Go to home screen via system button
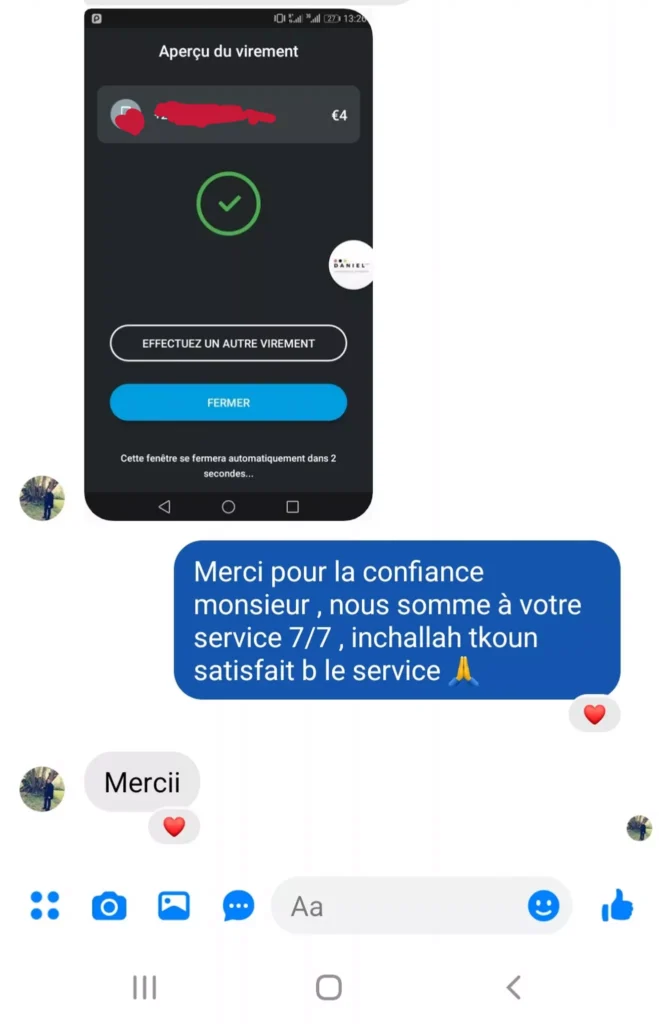The width and height of the screenshot is (659, 1024). click(x=328, y=988)
